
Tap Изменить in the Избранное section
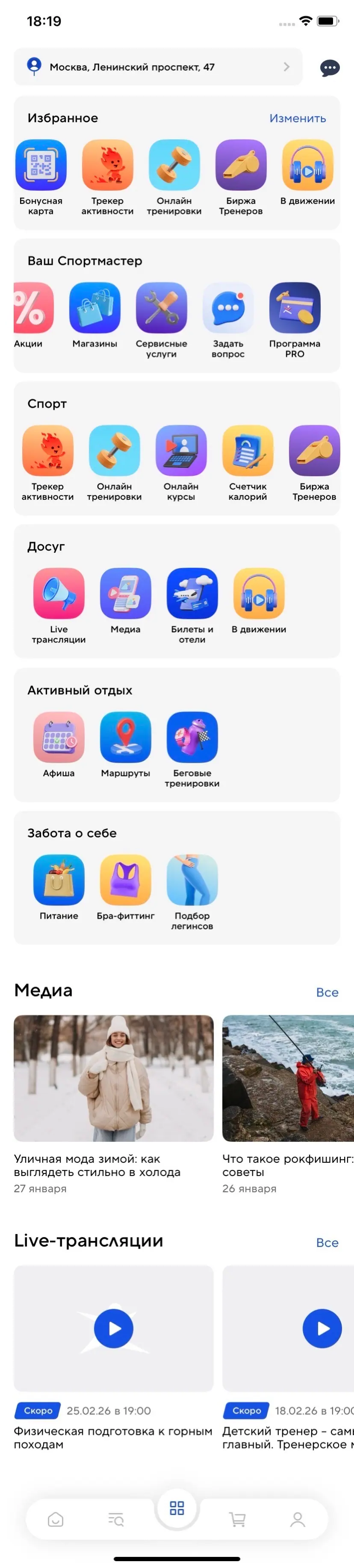[x=297, y=118]
